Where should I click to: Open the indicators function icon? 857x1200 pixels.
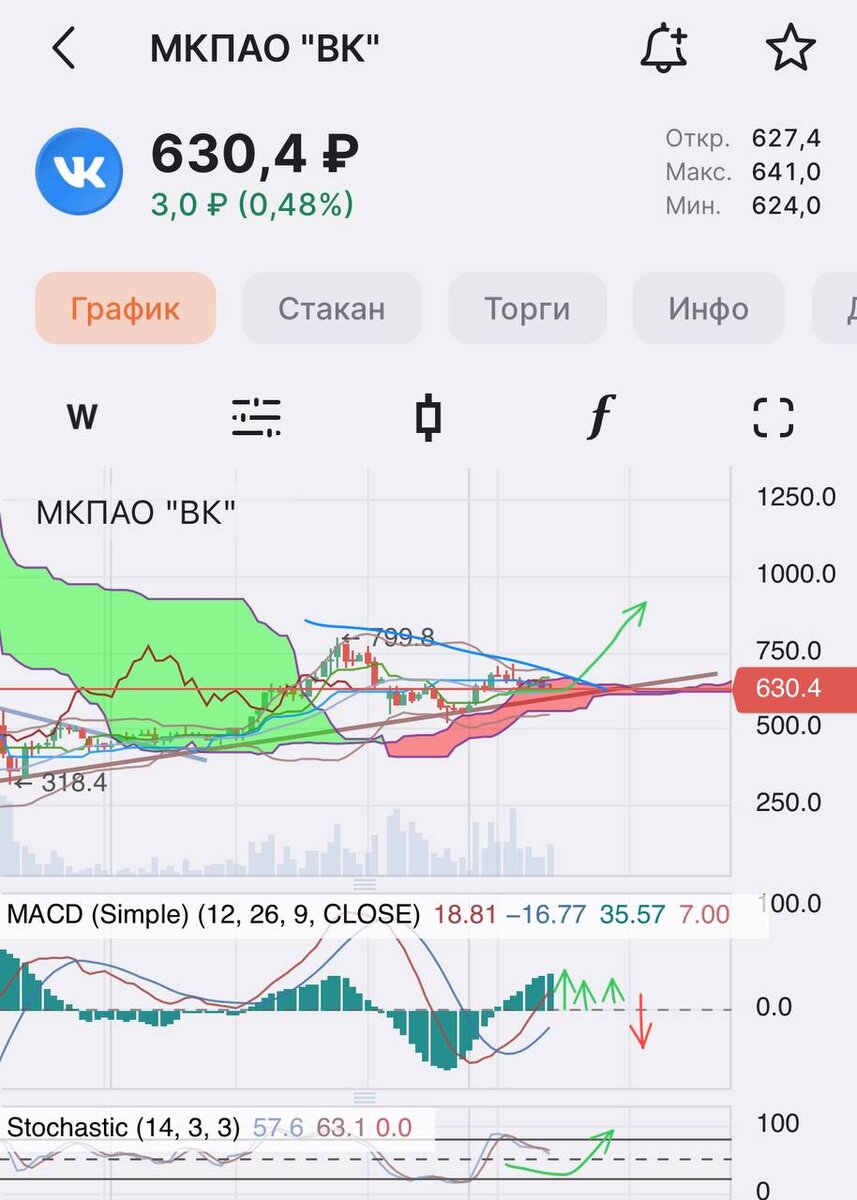click(600, 417)
